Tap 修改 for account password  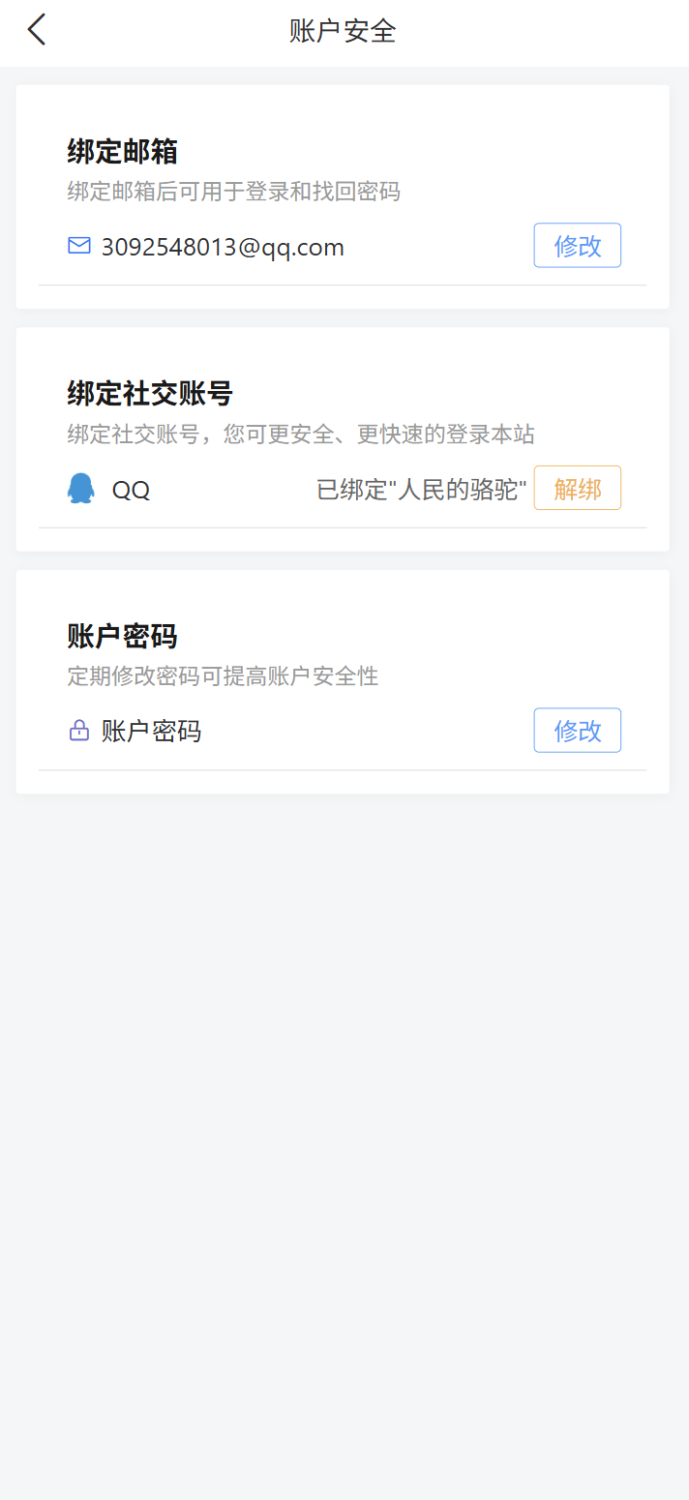[577, 731]
